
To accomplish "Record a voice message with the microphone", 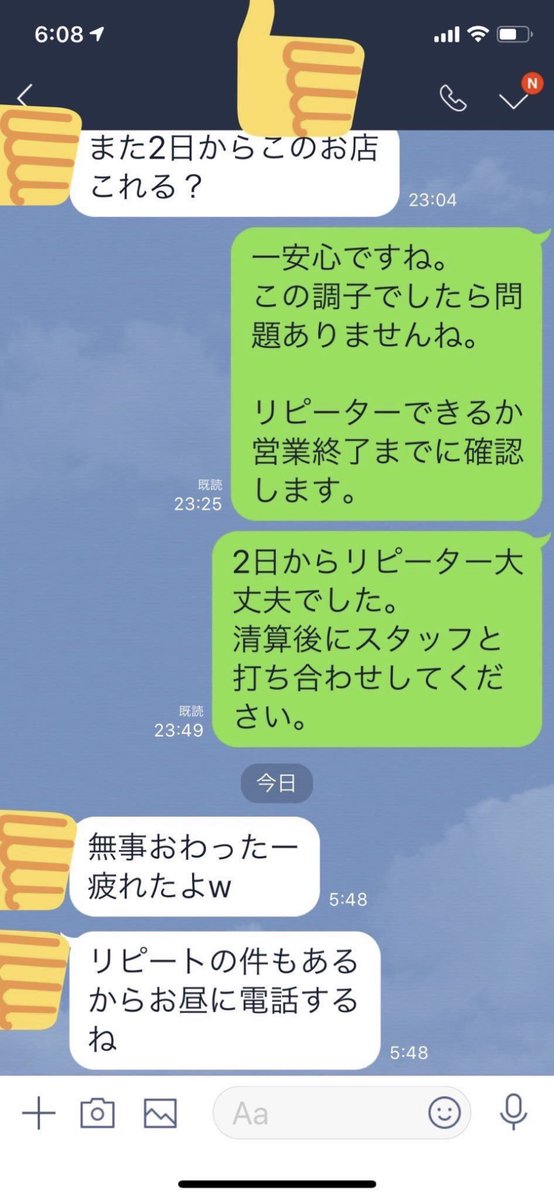I will [x=514, y=1113].
